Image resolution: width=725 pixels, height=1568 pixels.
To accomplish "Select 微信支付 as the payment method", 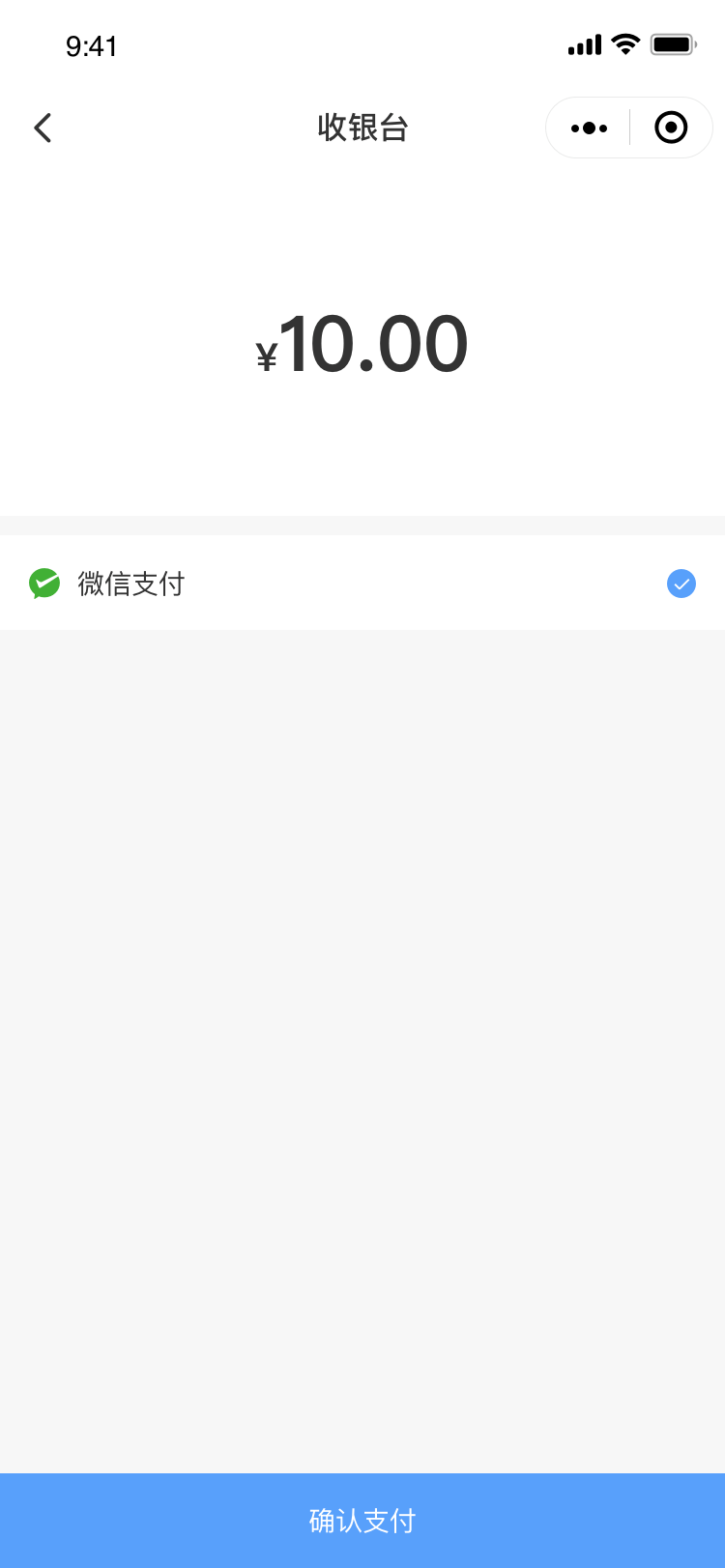I will (x=362, y=584).
